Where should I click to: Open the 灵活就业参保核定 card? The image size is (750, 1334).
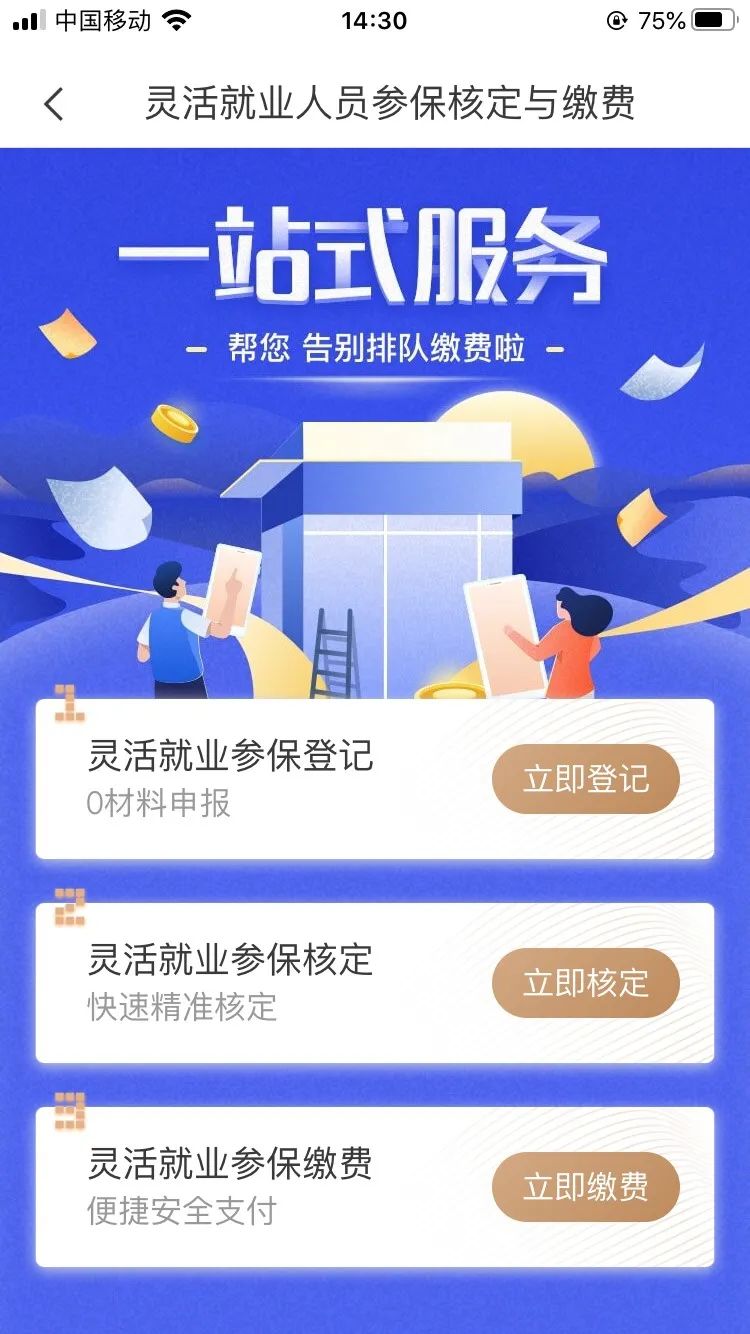pos(375,982)
